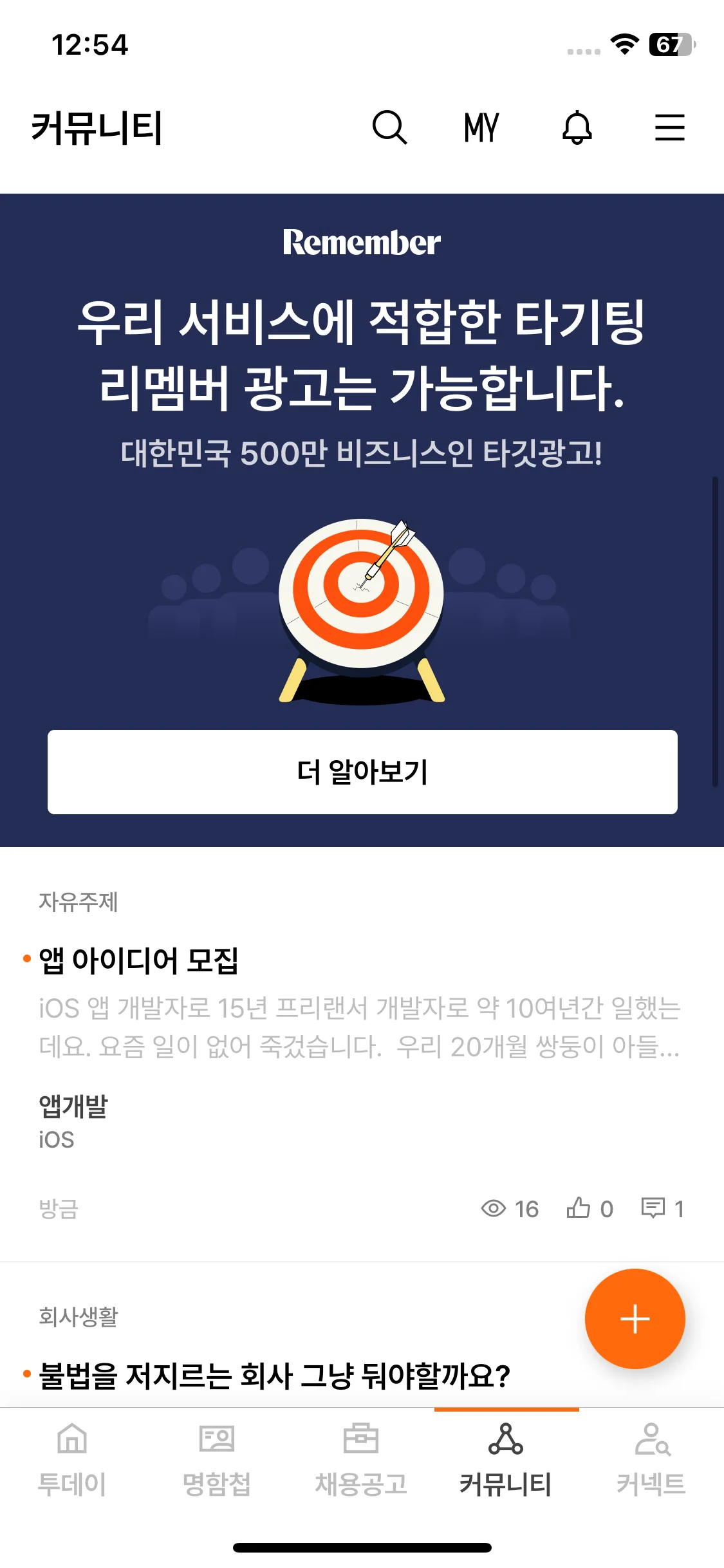
Task: Switch to the 채용공고 tab
Action: pyautogui.click(x=361, y=1459)
